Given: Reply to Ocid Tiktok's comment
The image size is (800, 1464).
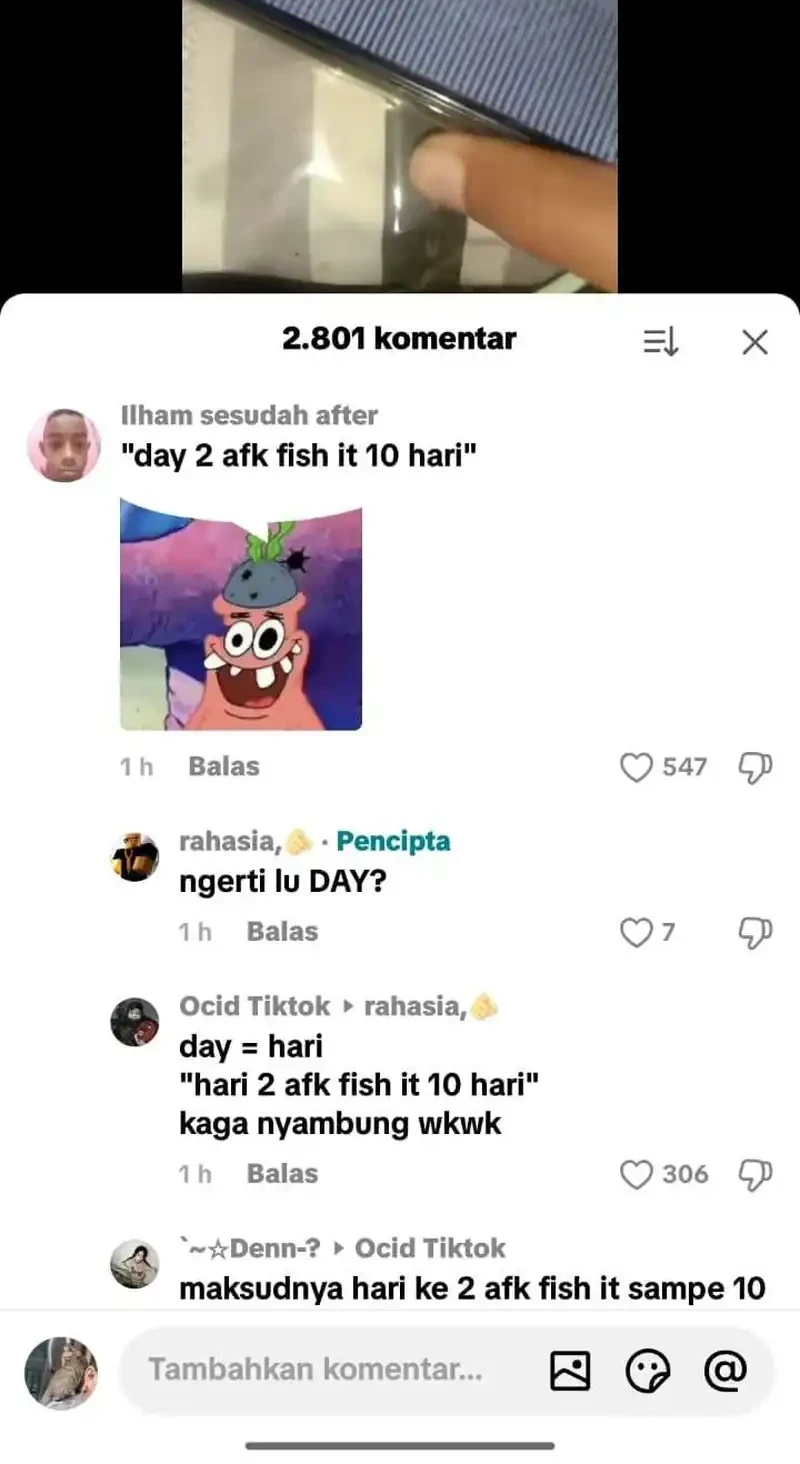Looking at the screenshot, I should point(282,1174).
